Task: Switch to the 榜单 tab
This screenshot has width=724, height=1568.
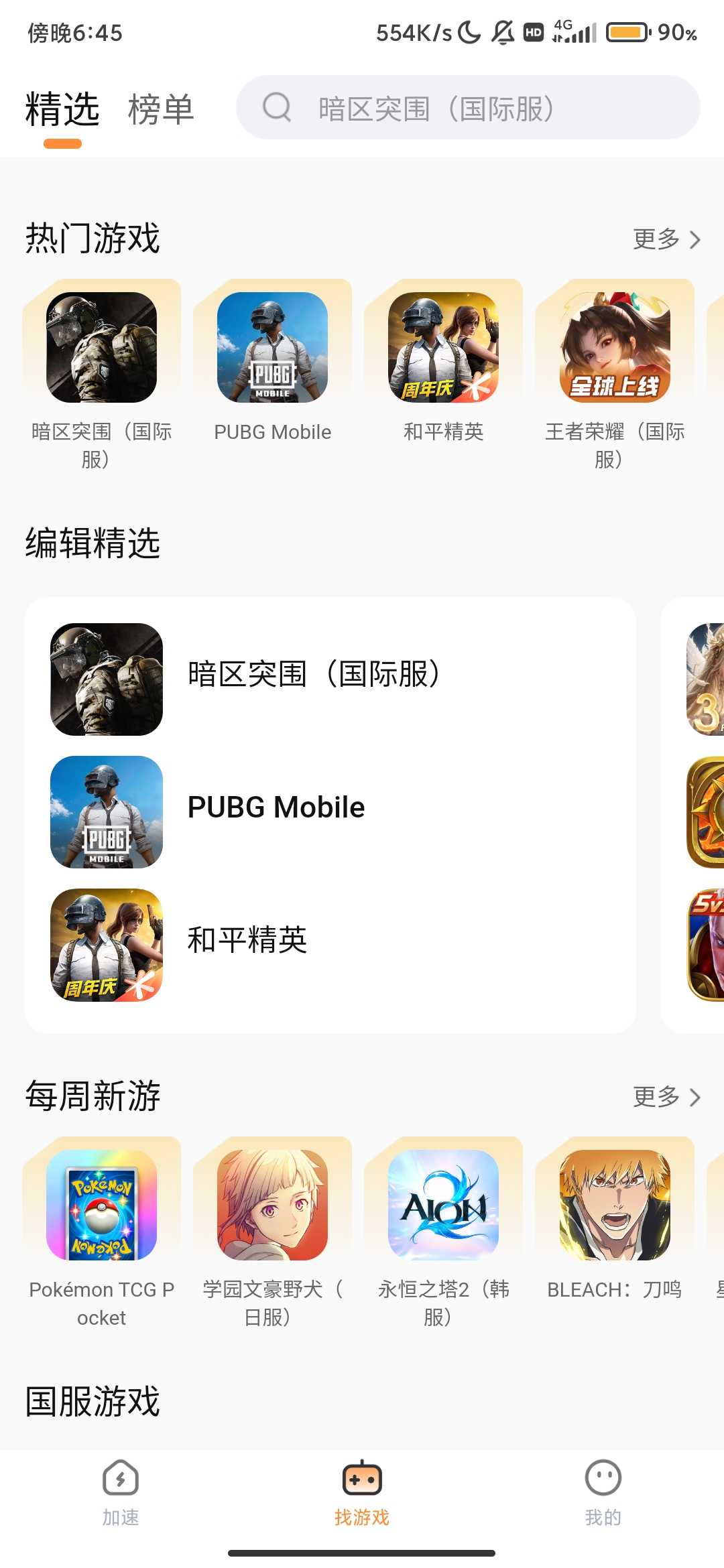Action: pyautogui.click(x=161, y=109)
